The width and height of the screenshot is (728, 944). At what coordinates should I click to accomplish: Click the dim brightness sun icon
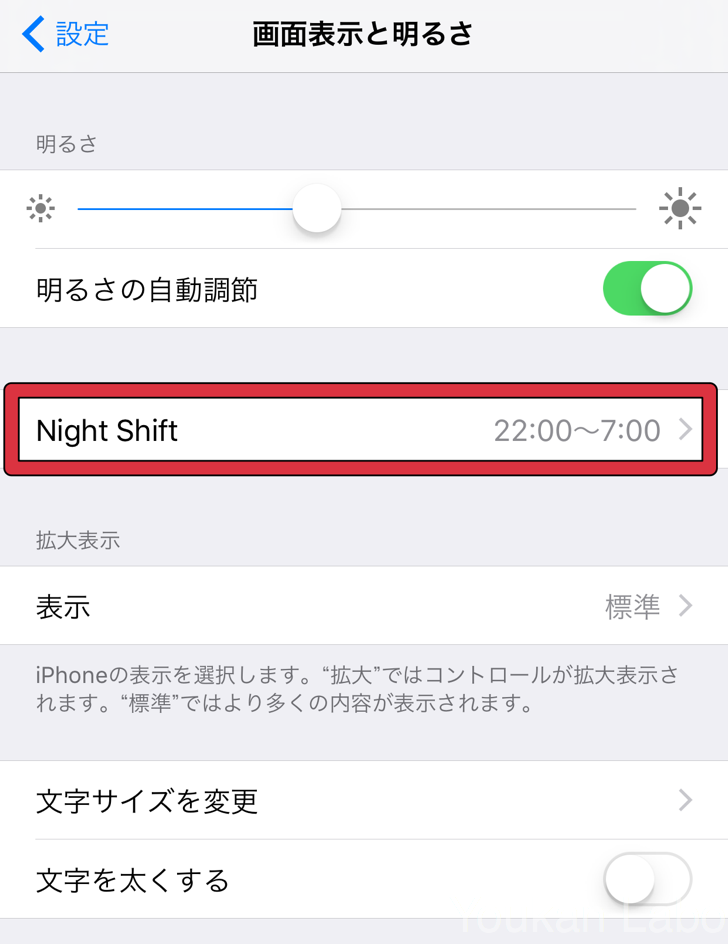coord(40,208)
